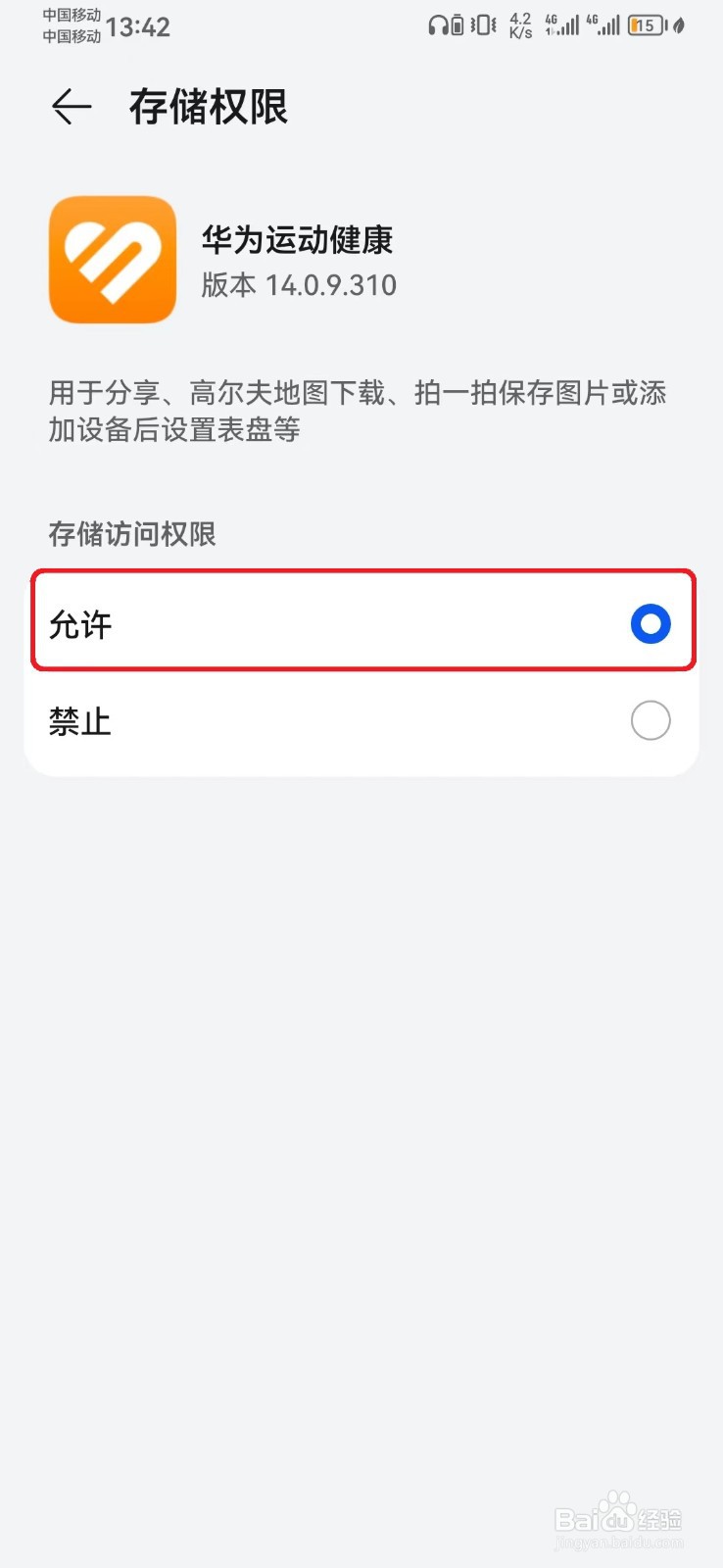Viewport: 723px width, 1568px height.
Task: Select the 允许 radio button
Action: point(650,623)
